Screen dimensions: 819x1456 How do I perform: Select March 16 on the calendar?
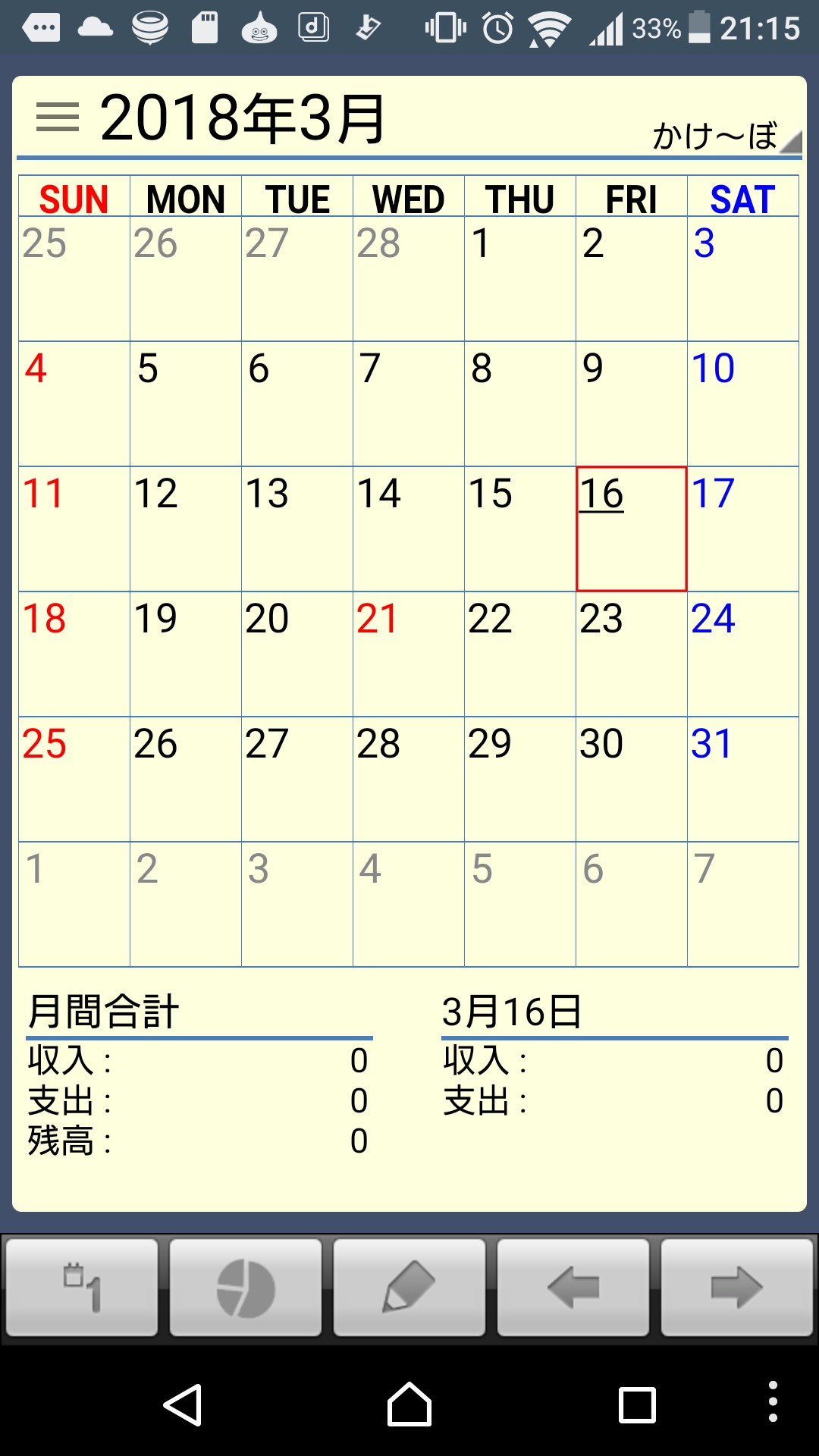coord(631,529)
